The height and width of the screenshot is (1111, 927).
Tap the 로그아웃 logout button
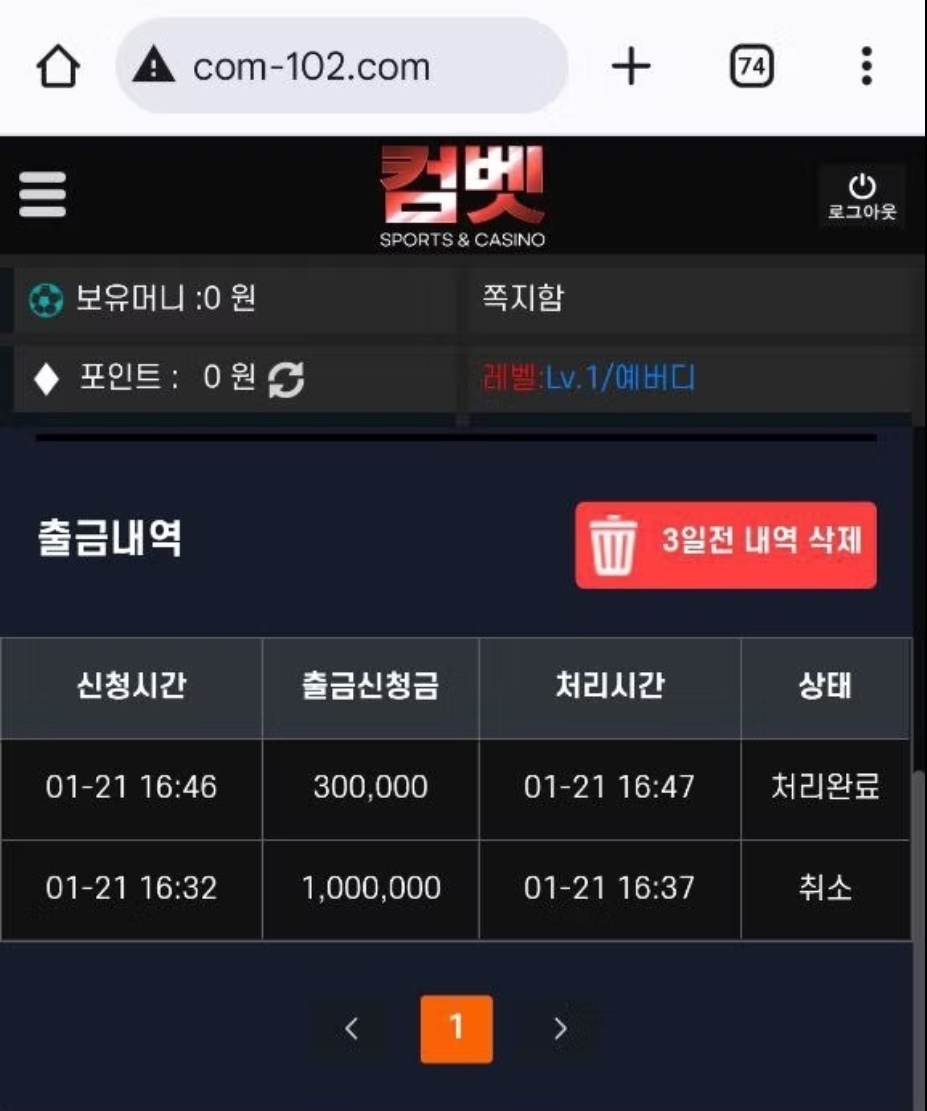coord(862,197)
